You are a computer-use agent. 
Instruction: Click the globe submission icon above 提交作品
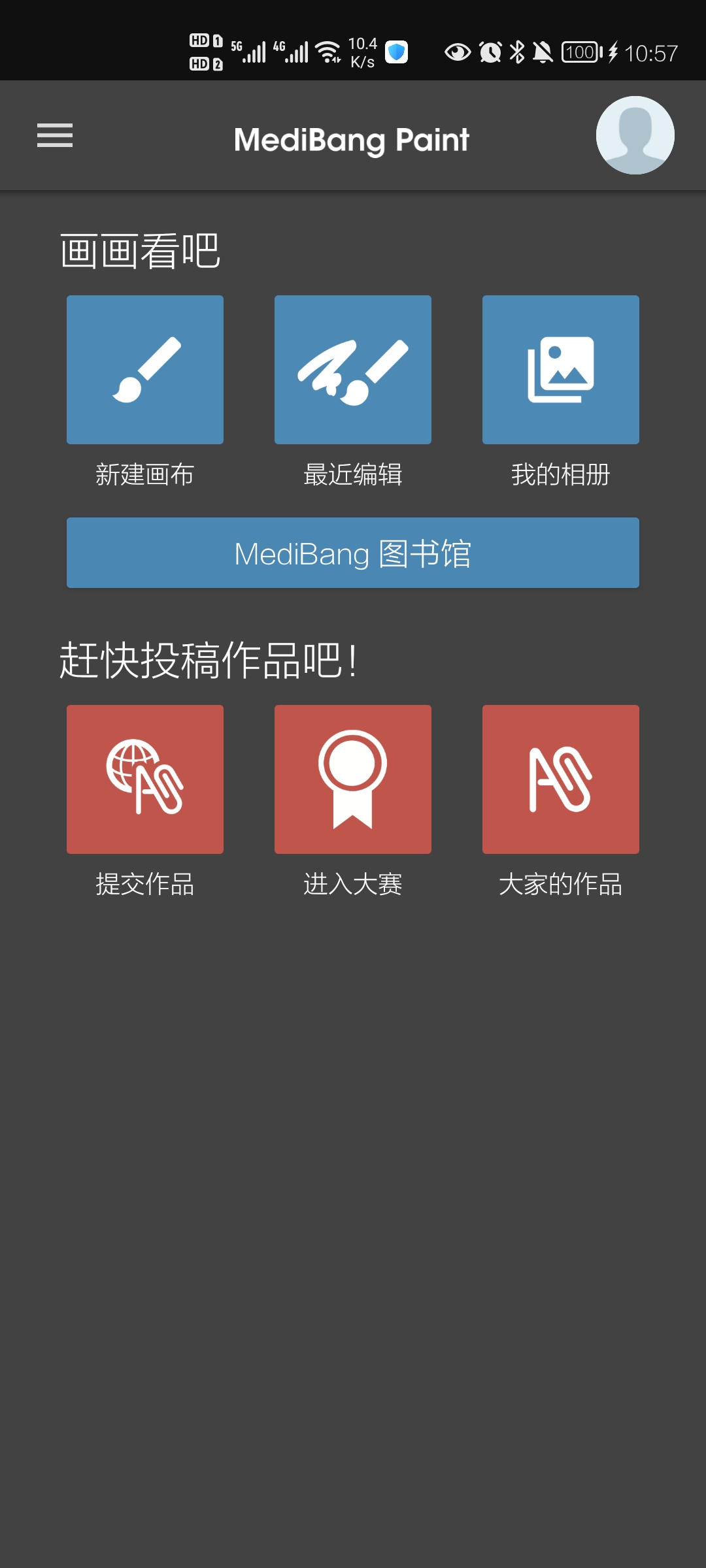click(x=144, y=779)
